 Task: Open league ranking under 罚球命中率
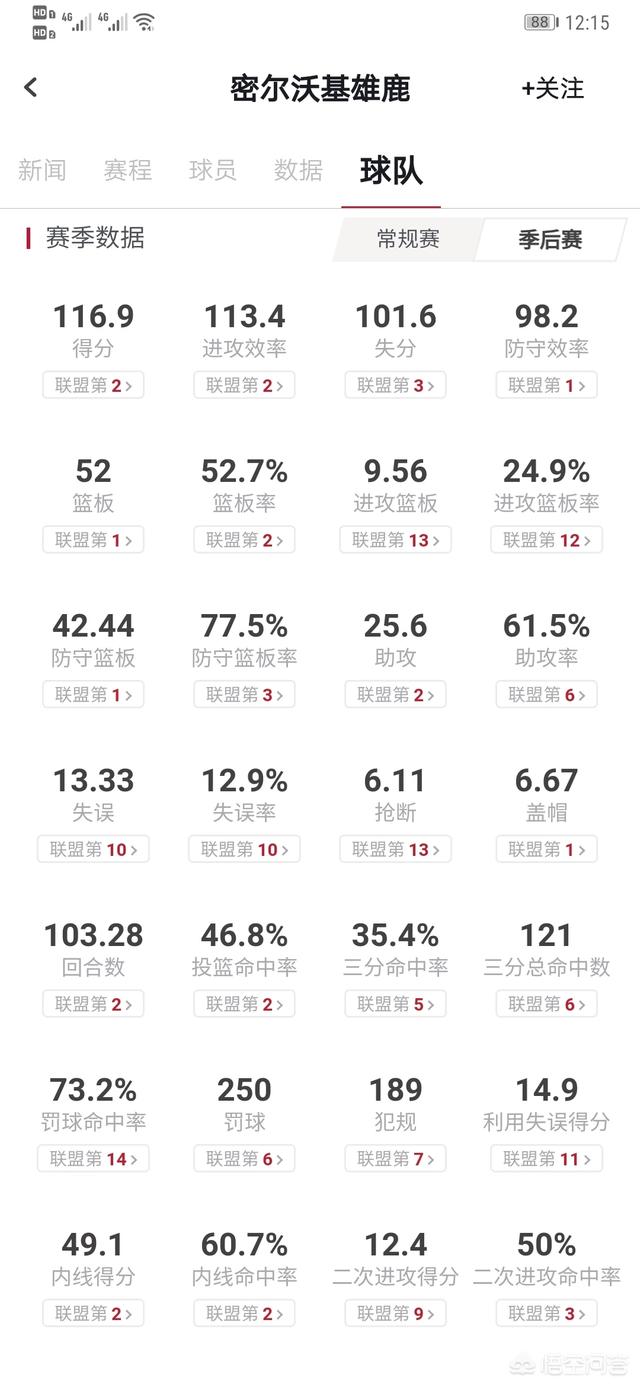coord(93,1158)
